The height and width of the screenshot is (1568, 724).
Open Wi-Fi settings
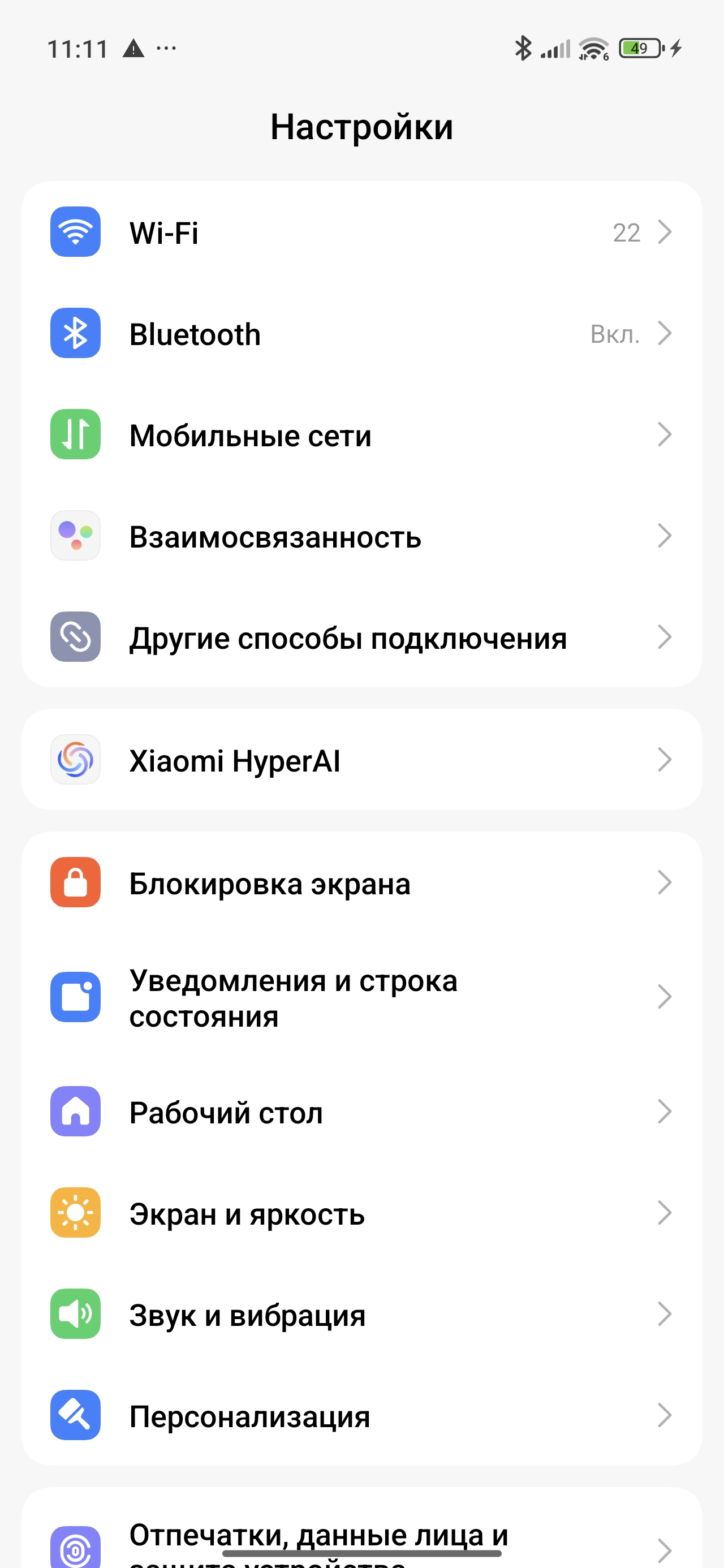[x=361, y=232]
